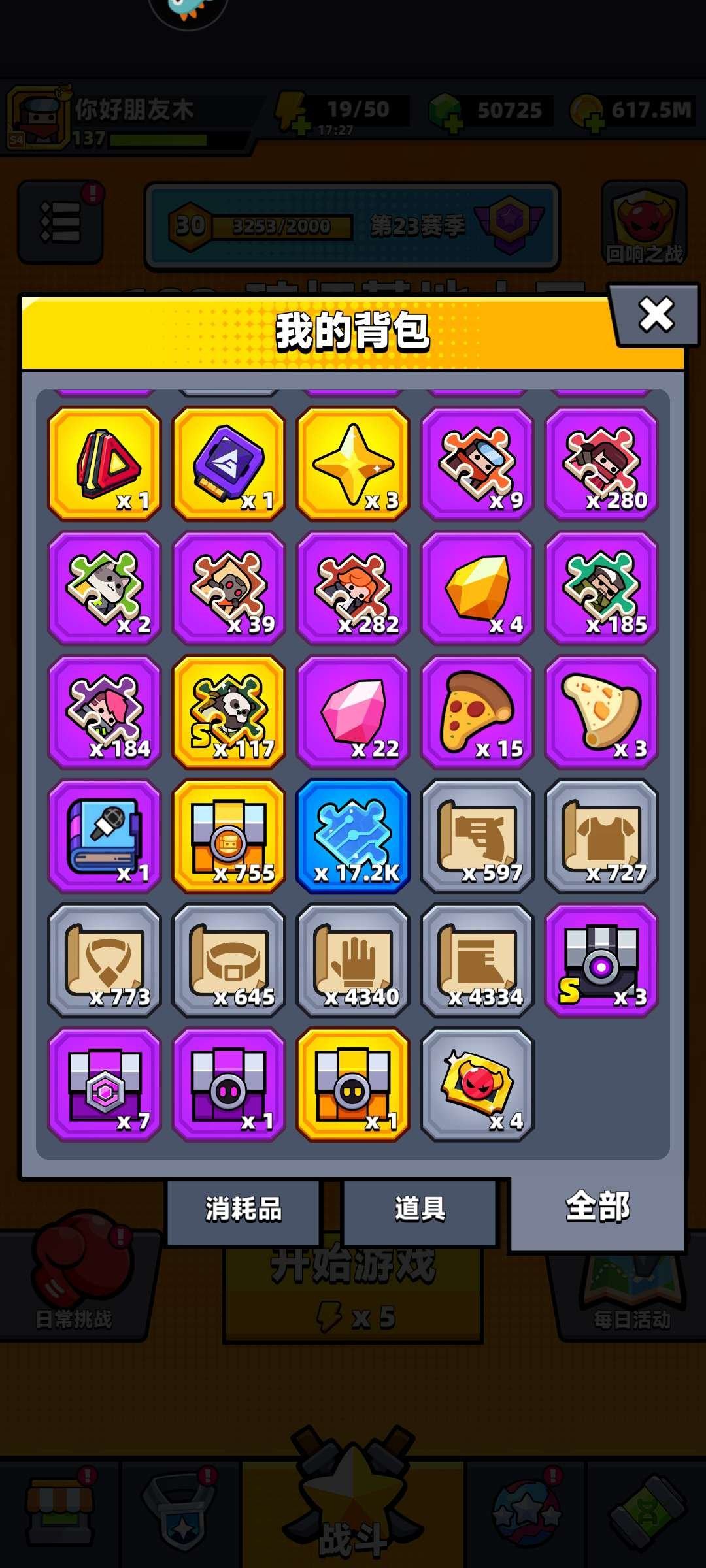Tap the boot scroll x4334
This screenshot has height=1568, width=706.
click(x=477, y=960)
